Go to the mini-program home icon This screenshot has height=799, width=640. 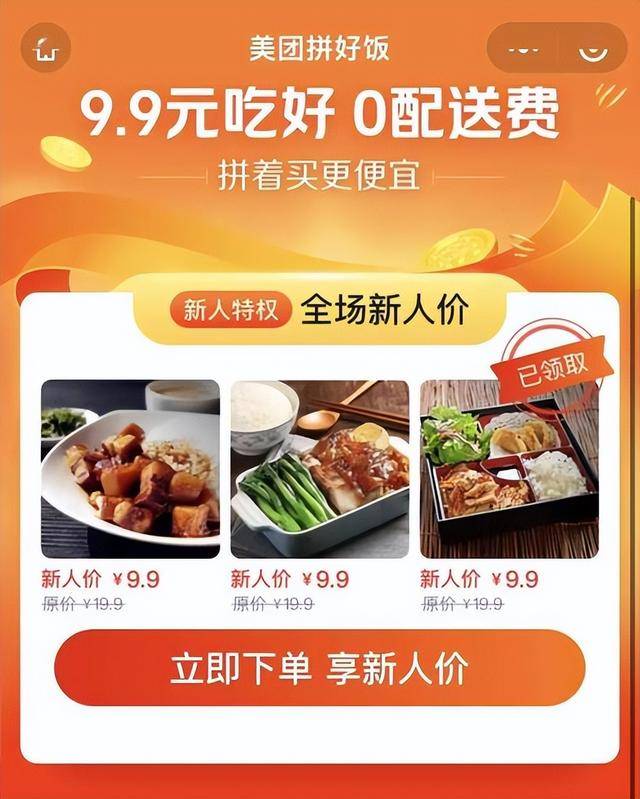(47, 48)
